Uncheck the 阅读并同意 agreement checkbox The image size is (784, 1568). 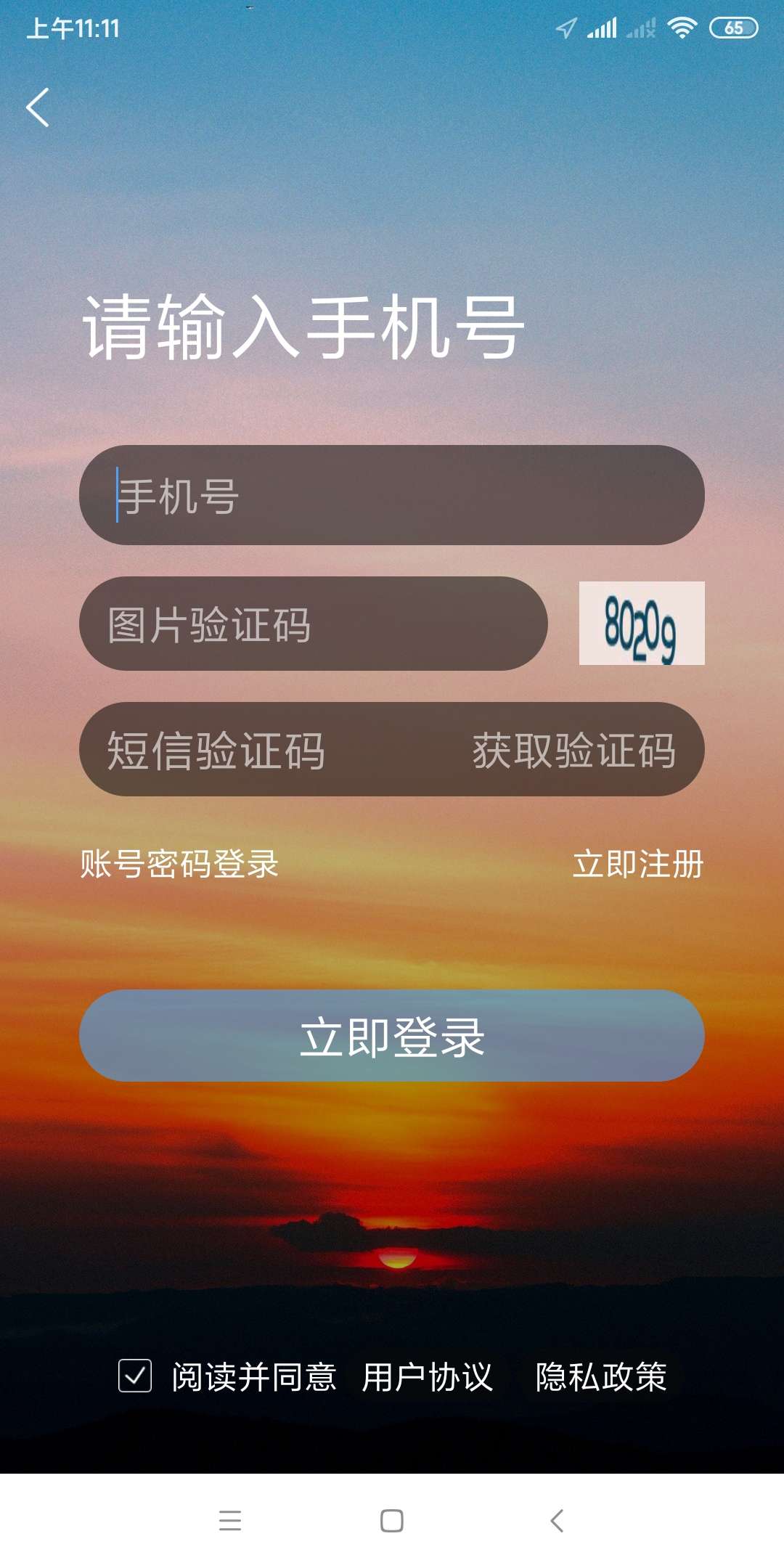point(135,1376)
